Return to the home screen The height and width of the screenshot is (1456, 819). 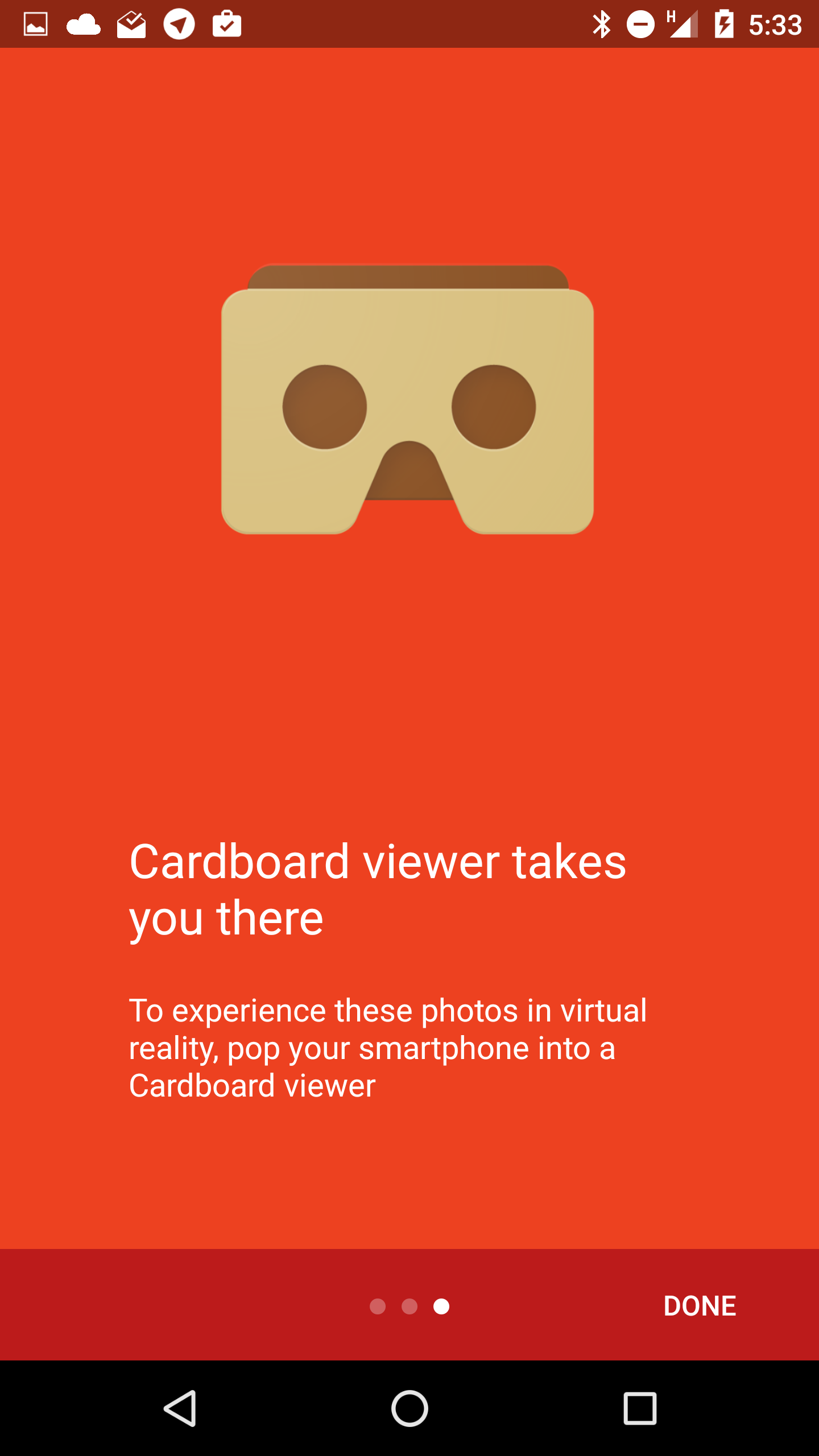(409, 1408)
